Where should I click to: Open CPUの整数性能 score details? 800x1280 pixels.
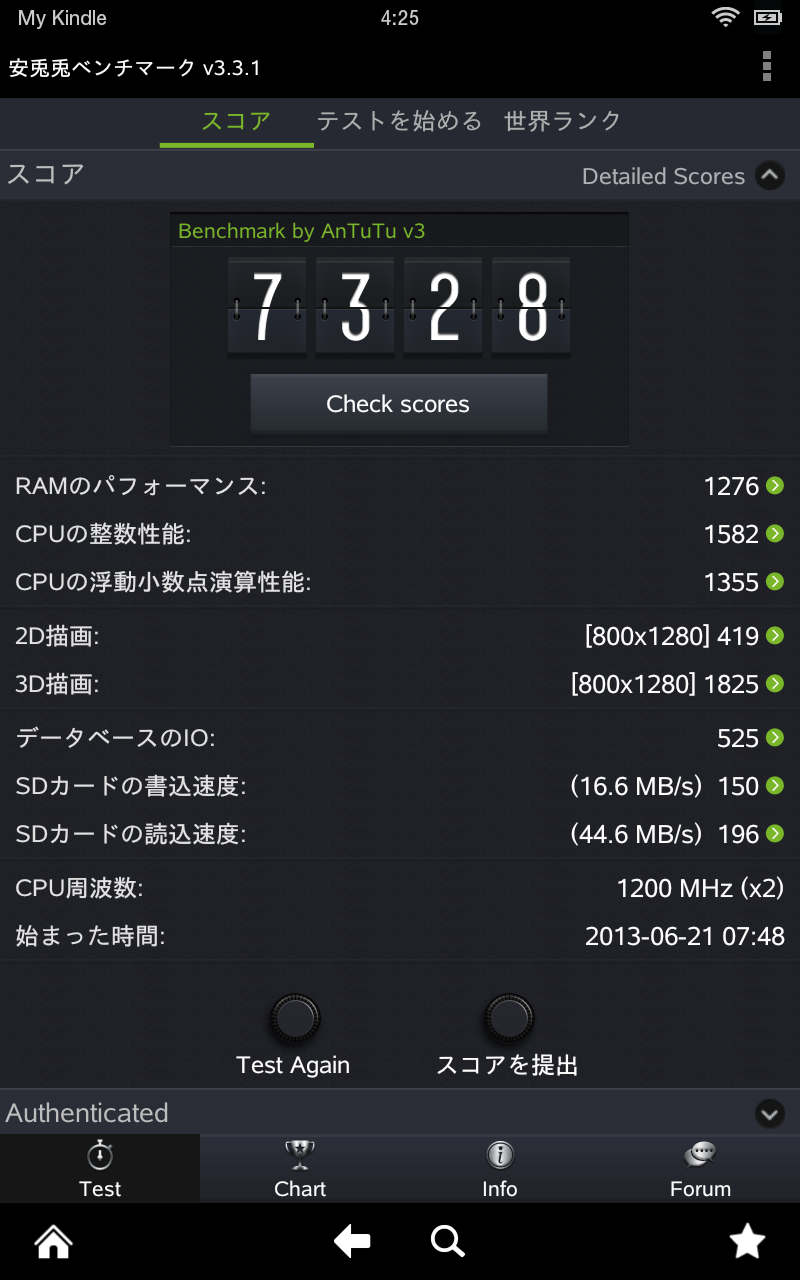(x=774, y=534)
